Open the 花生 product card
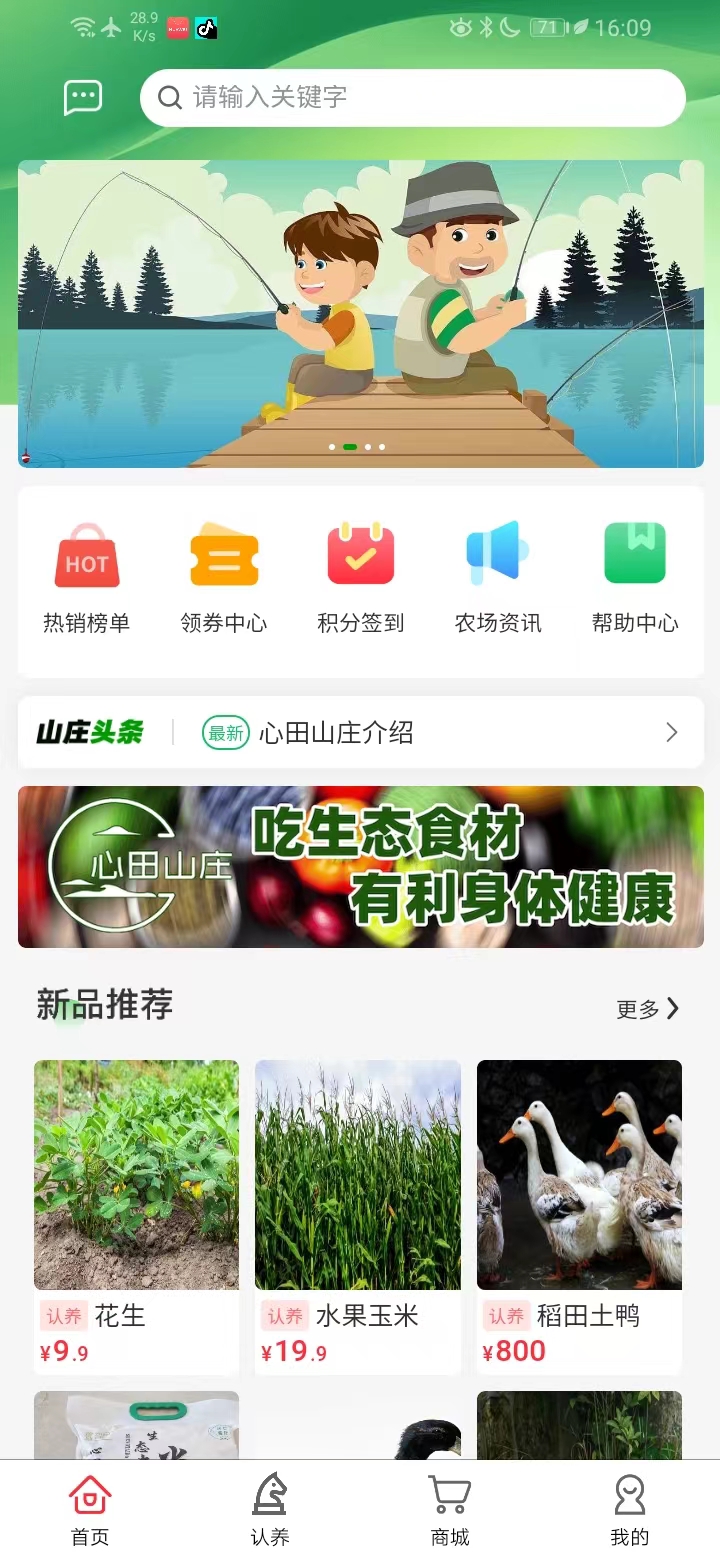720x1560 pixels. (137, 1215)
